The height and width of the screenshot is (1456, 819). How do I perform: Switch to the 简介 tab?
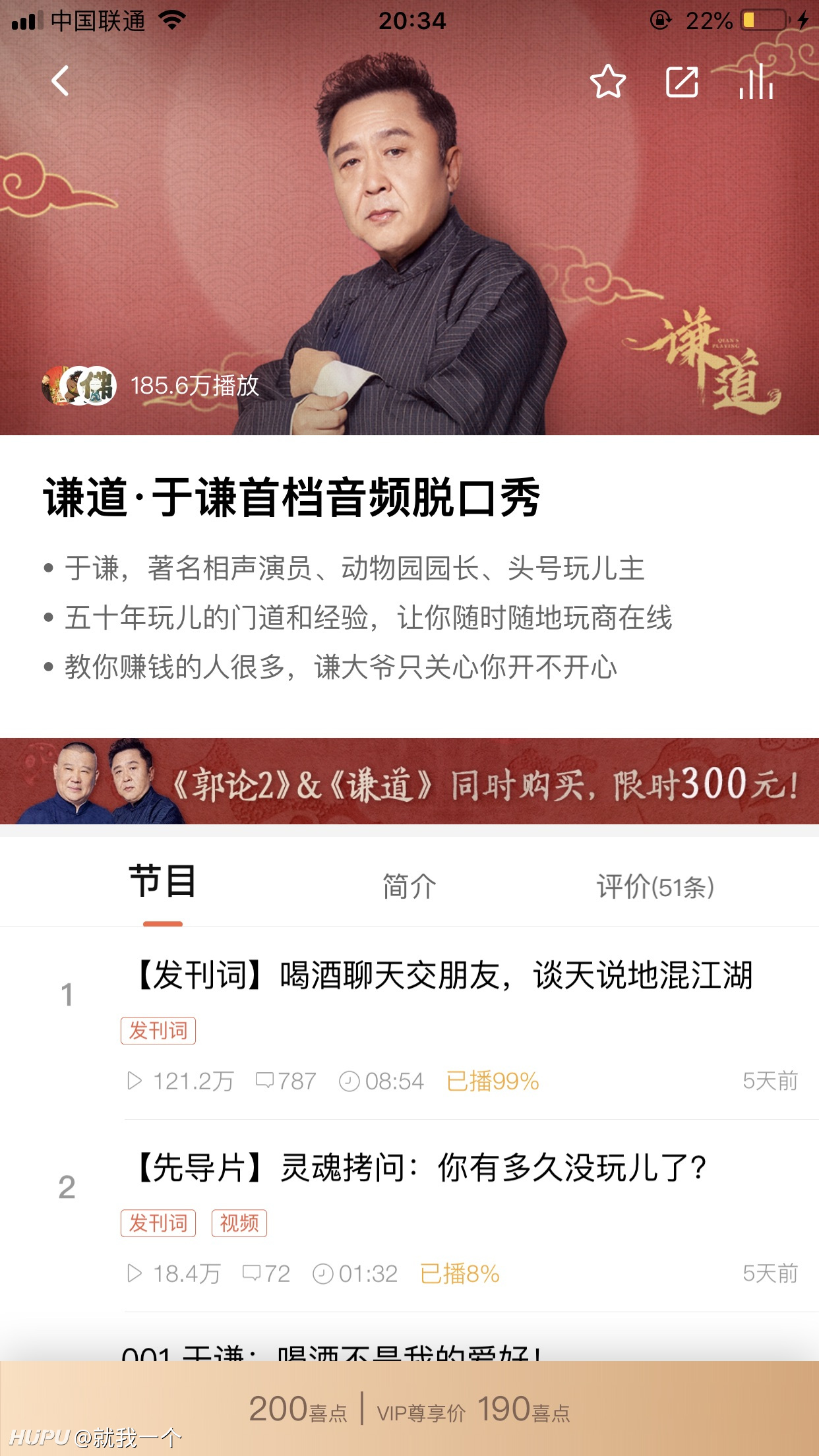click(x=409, y=886)
